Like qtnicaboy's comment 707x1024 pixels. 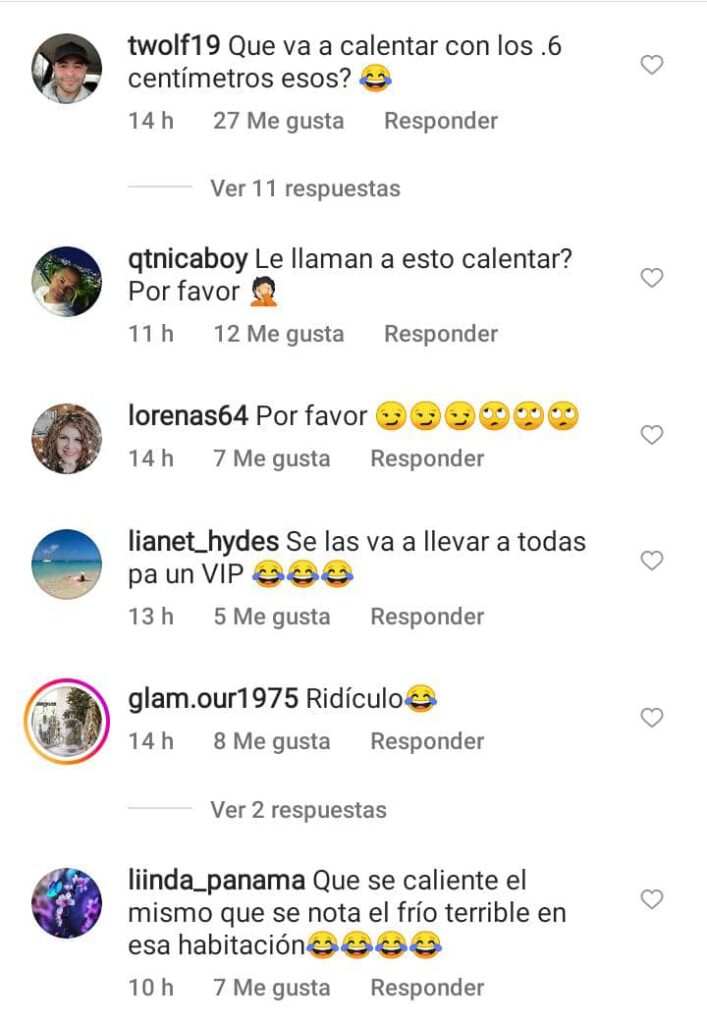pos(652,278)
